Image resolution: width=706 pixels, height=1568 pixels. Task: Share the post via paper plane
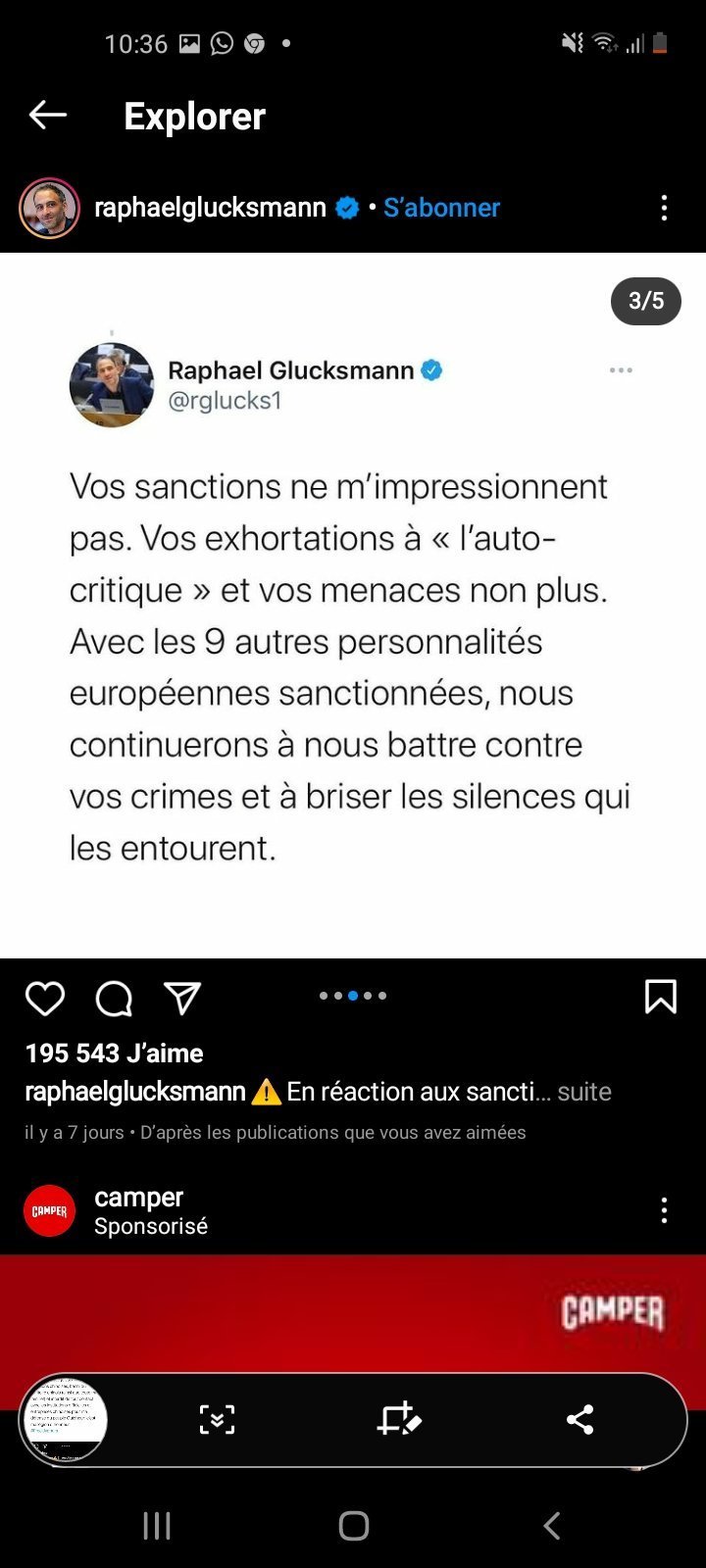[182, 998]
